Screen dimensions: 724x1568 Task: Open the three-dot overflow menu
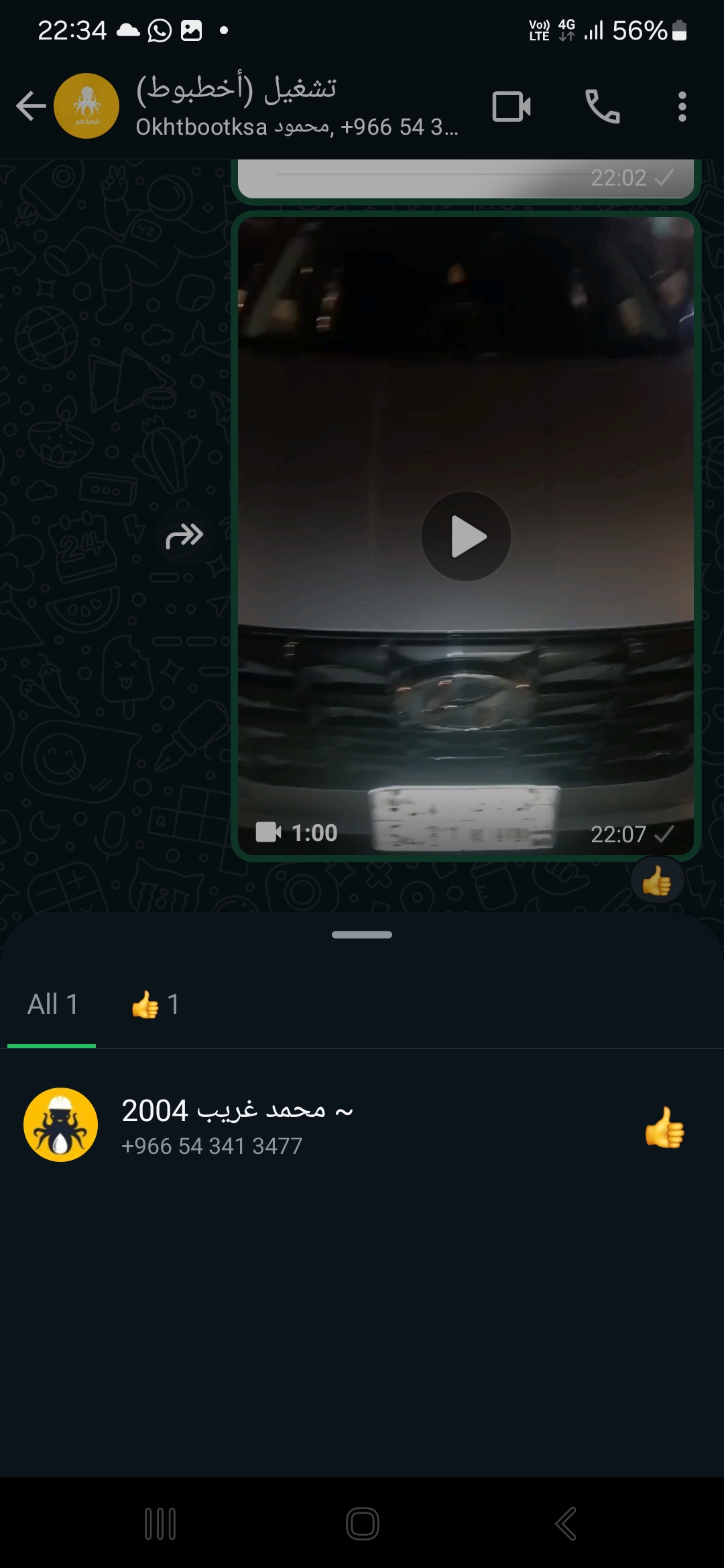click(x=682, y=107)
